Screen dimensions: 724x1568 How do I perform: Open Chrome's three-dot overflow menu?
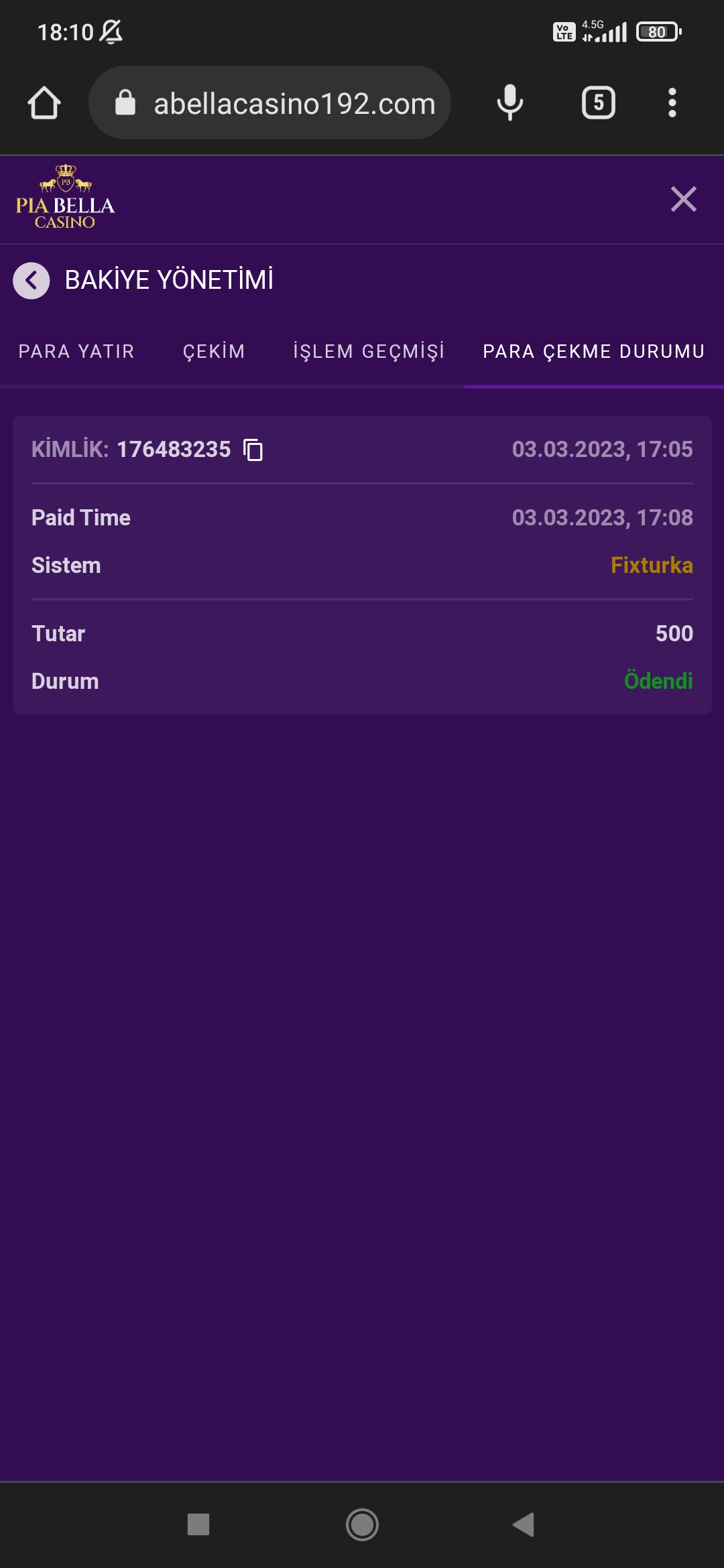coord(672,103)
